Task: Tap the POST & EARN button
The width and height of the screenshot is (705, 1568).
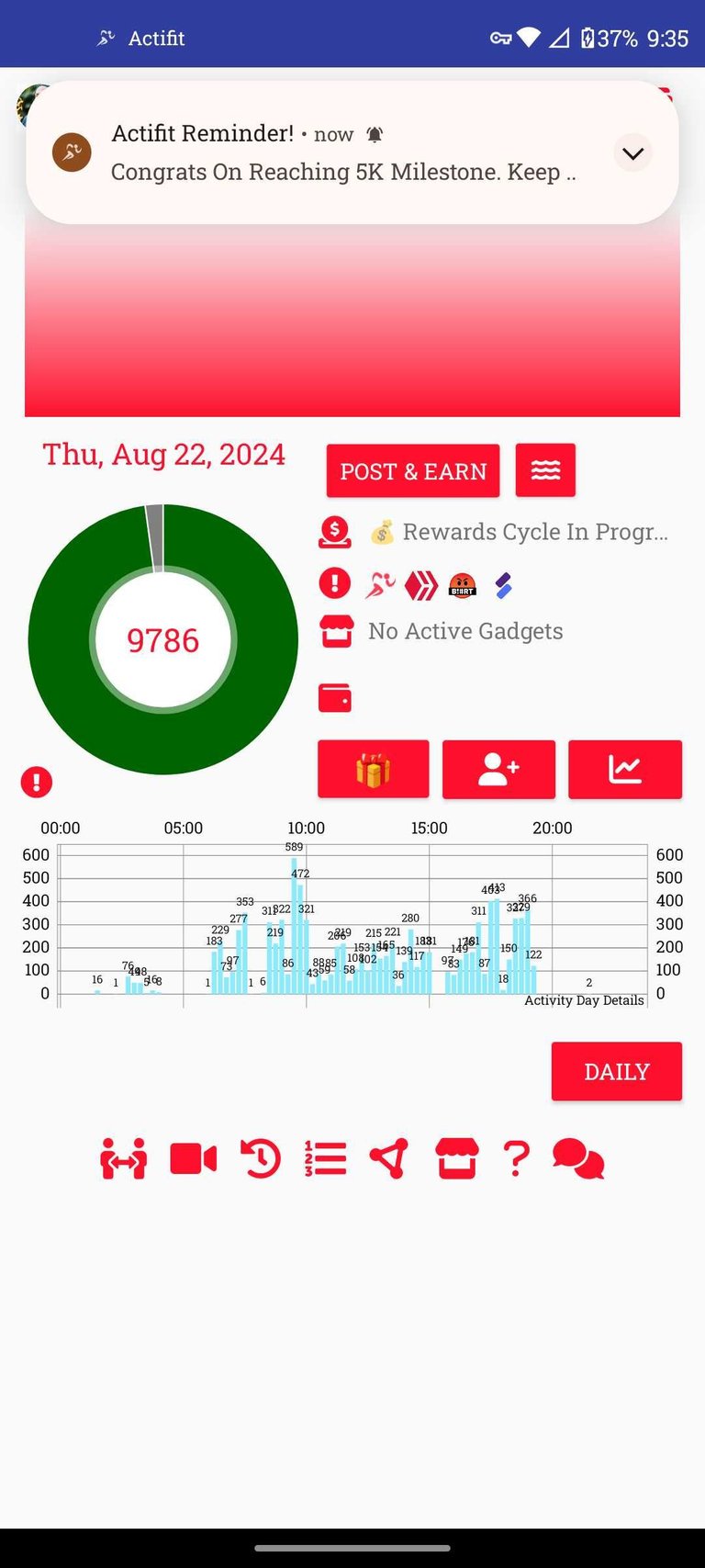Action: [413, 471]
